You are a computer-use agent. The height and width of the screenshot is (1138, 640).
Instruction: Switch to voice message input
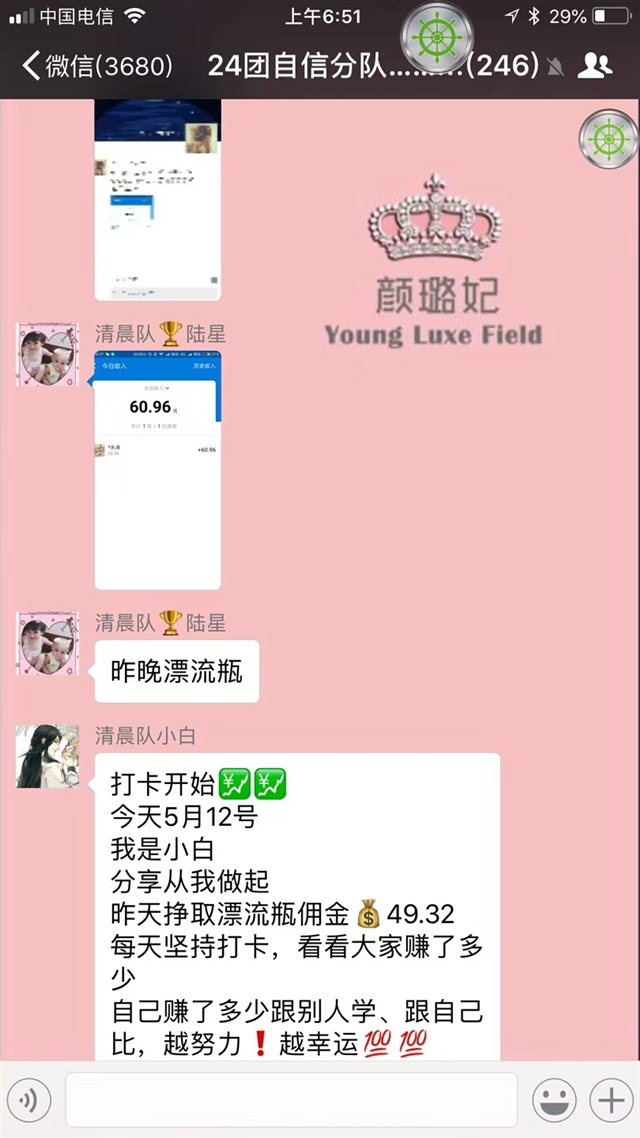29,1100
